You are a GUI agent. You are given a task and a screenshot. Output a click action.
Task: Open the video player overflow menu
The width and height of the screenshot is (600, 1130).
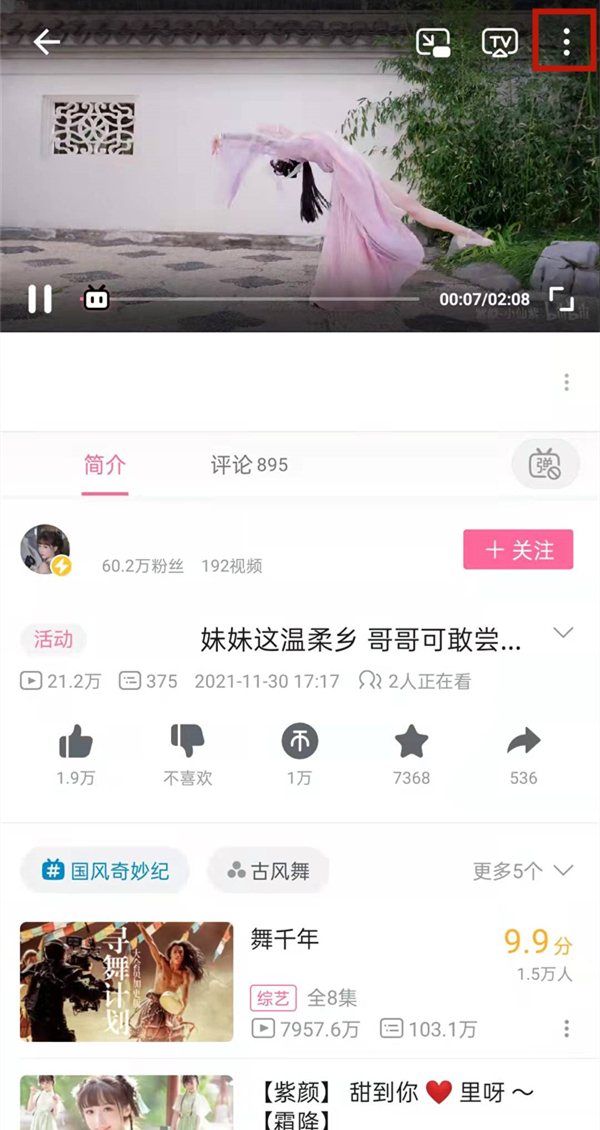pyautogui.click(x=566, y=42)
